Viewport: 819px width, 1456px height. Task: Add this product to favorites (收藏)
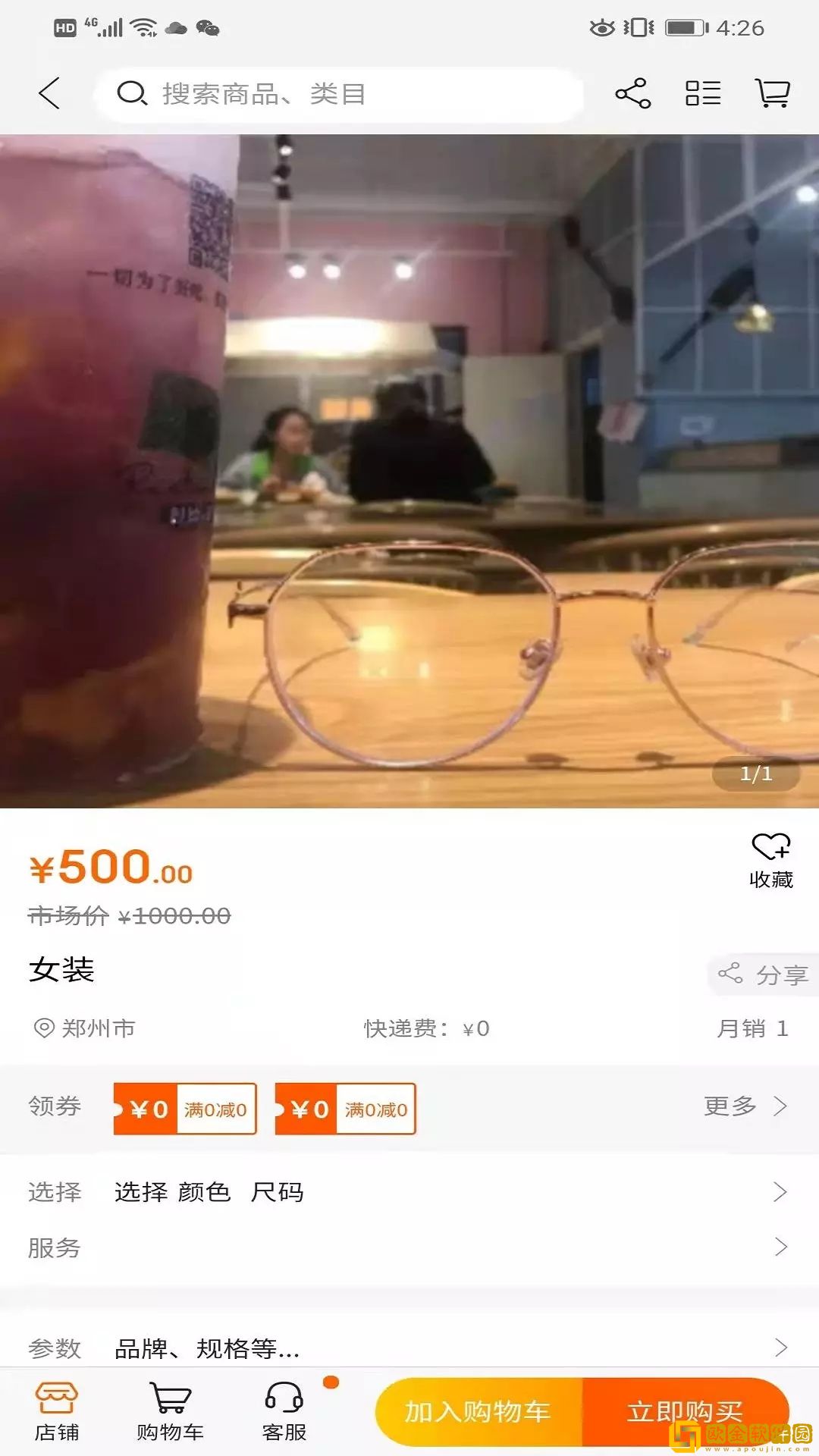coord(770,861)
